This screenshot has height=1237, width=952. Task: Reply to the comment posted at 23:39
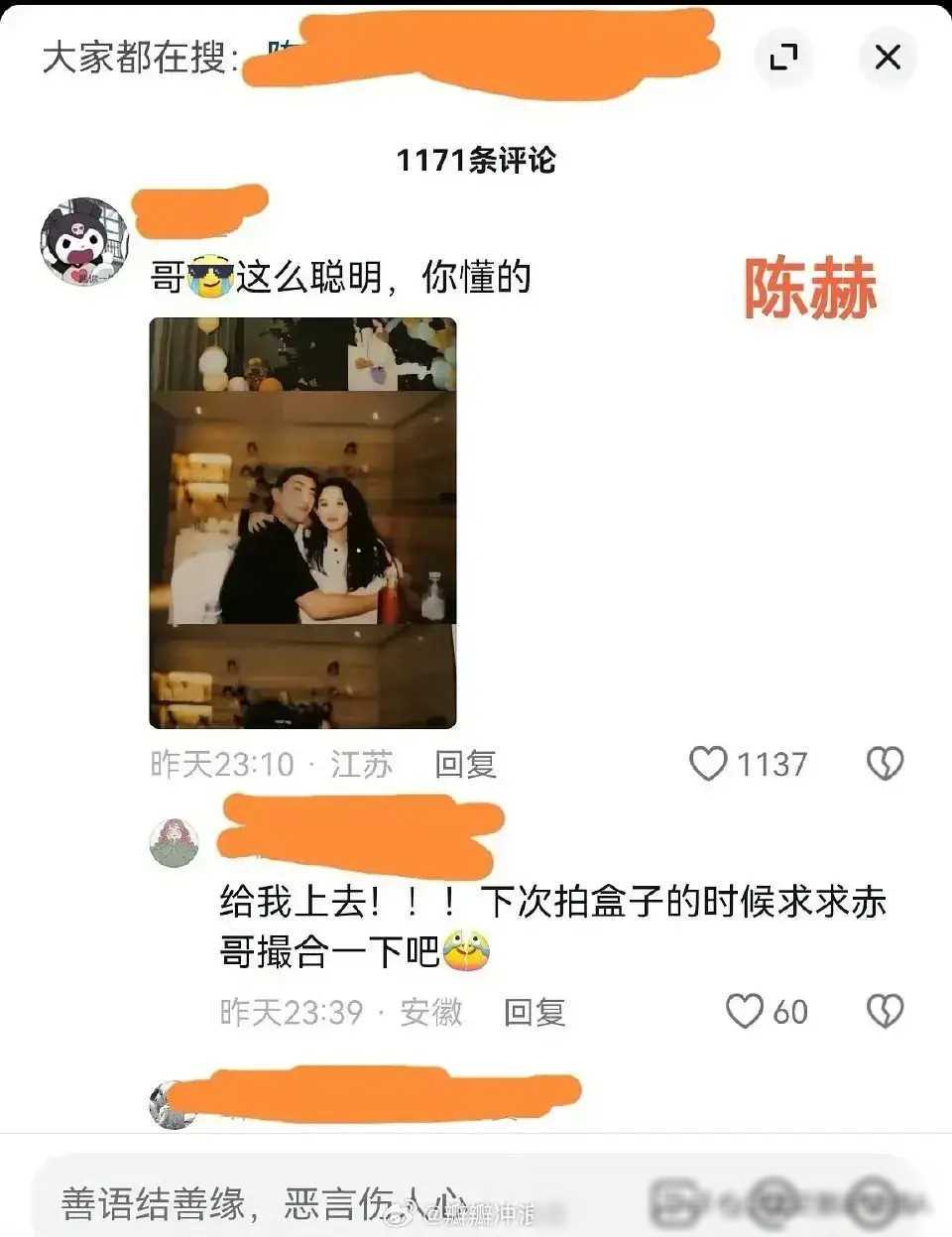point(535,1012)
